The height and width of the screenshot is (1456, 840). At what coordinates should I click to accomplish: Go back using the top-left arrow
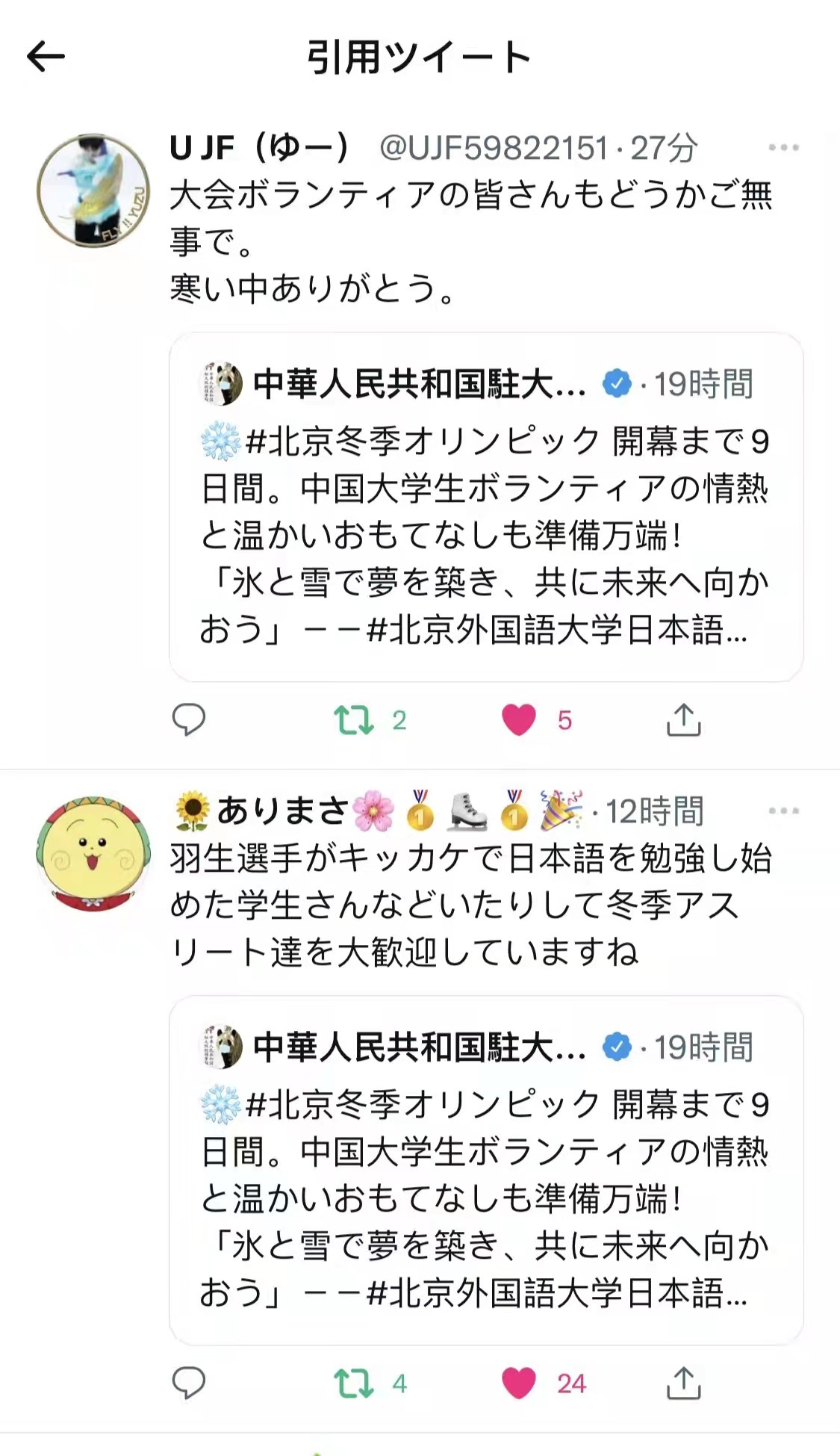pos(46,57)
